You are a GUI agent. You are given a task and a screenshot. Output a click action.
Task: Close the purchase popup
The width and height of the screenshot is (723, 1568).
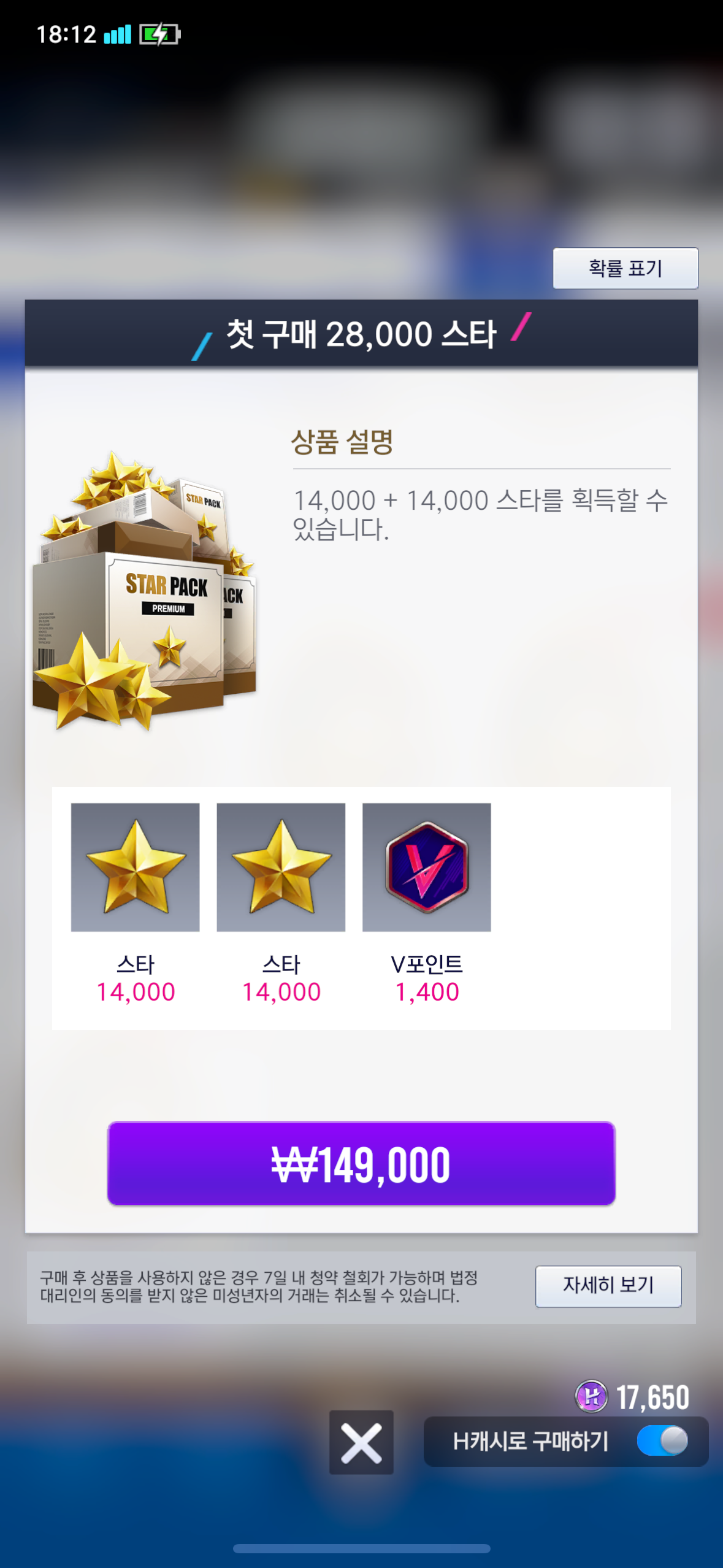[x=361, y=1442]
